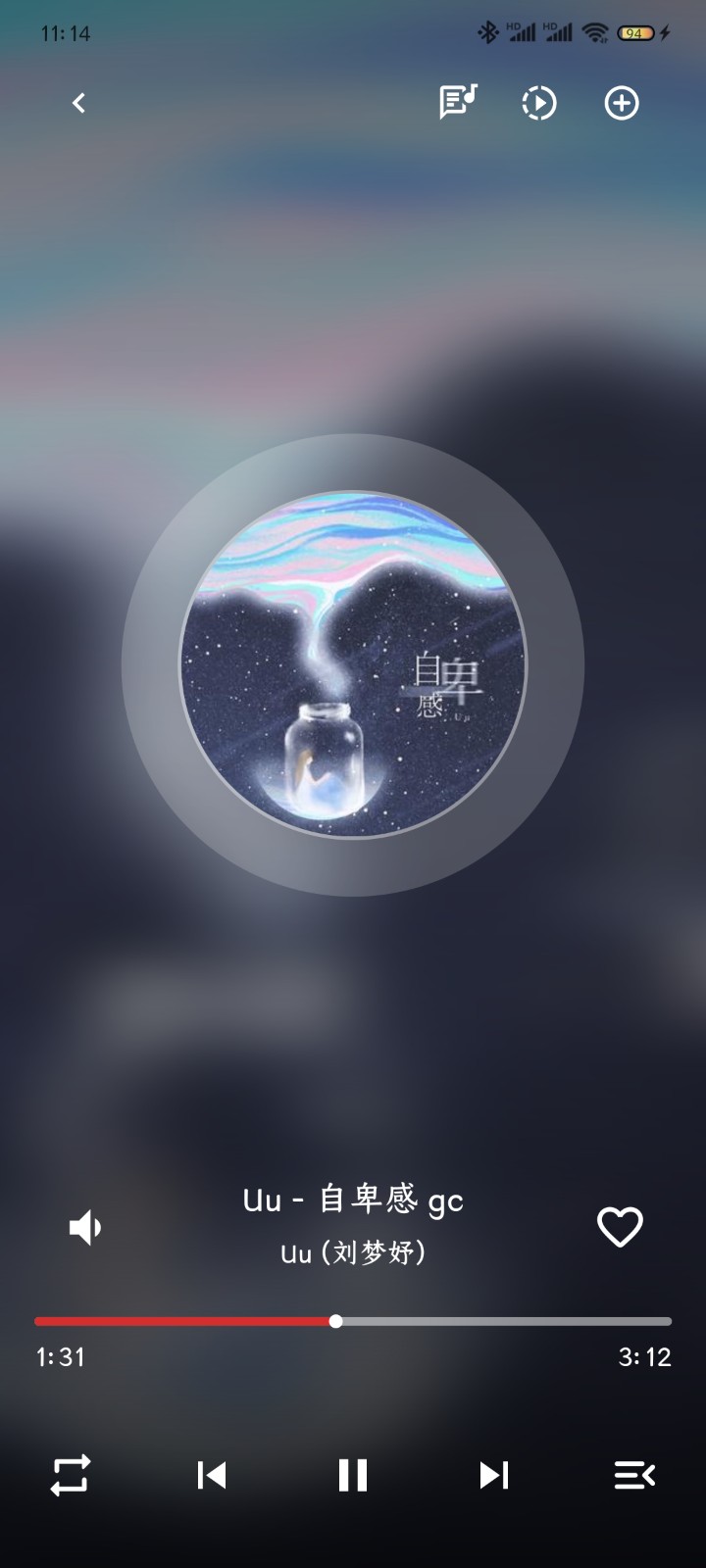Skip to the previous track

[211, 1475]
